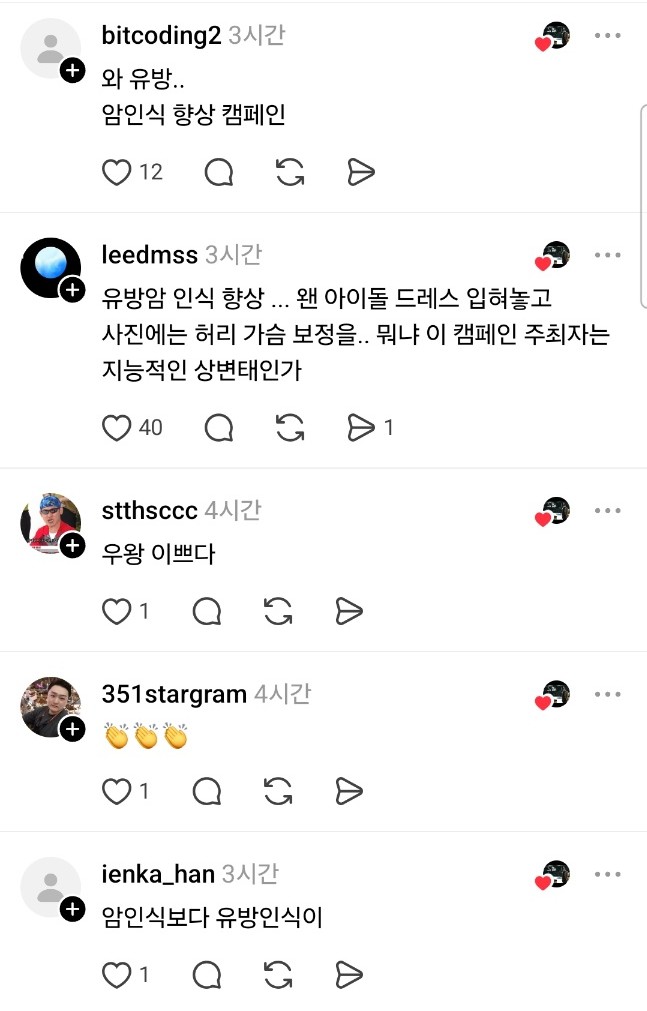Reply to ienka_han's comment
The height and width of the screenshot is (1011, 647).
point(207,974)
